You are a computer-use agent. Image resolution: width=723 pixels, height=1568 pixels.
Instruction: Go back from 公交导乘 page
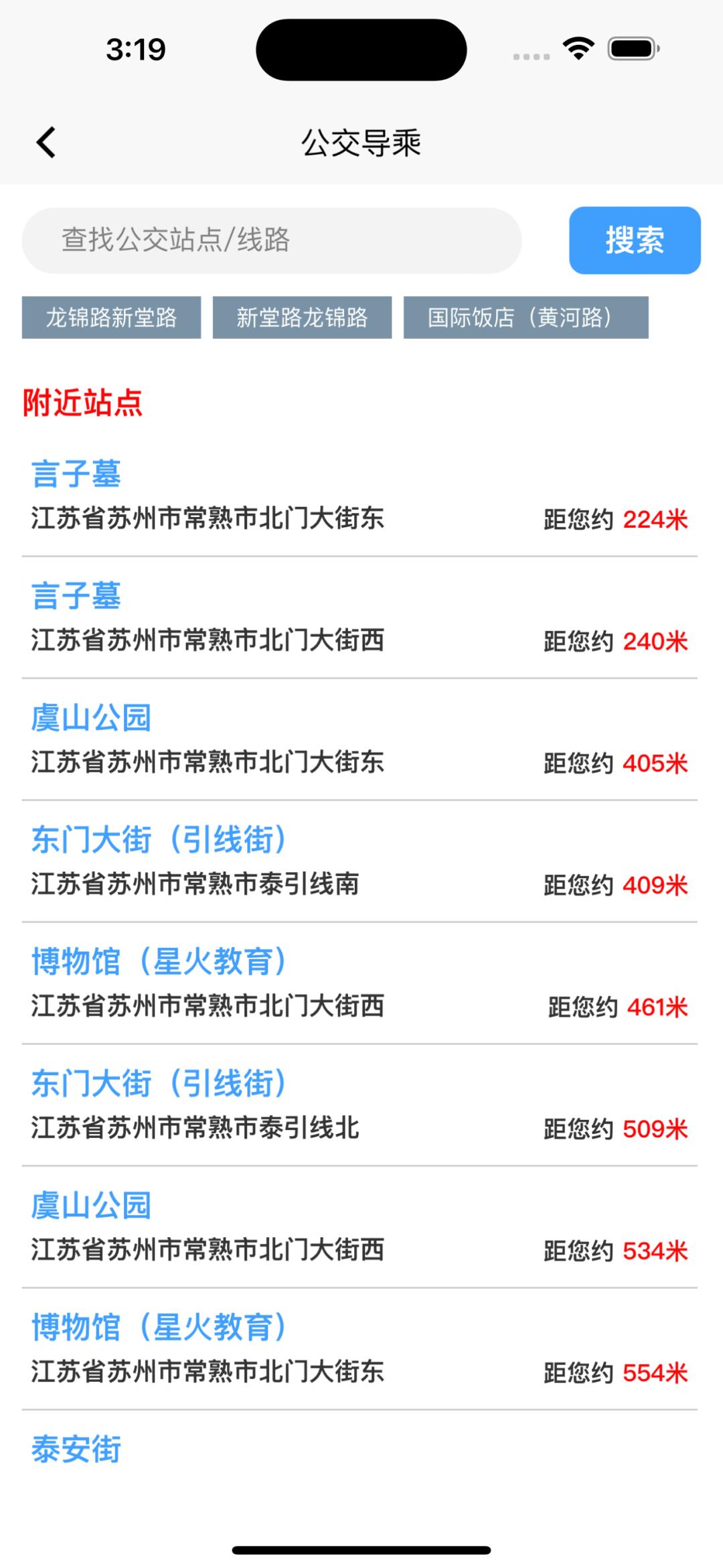[46, 142]
